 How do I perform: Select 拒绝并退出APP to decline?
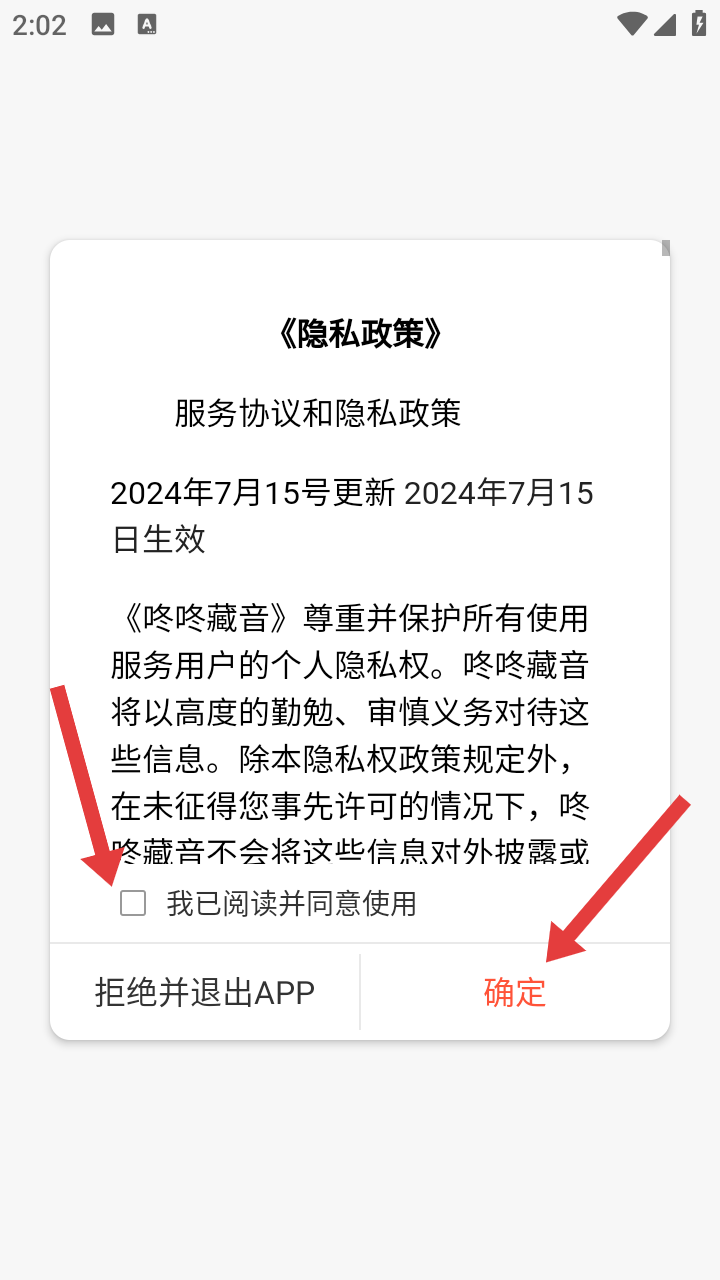[x=205, y=992]
